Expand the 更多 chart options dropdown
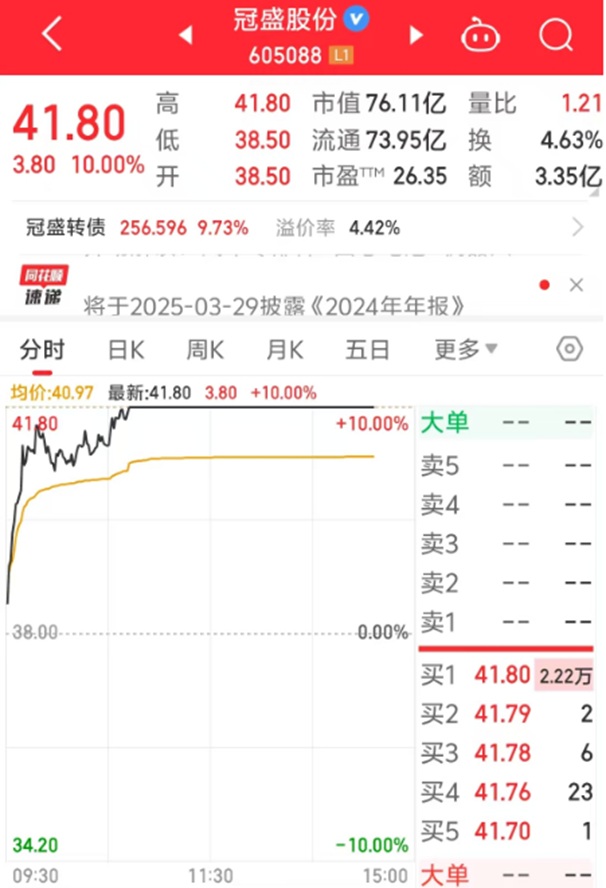Image resolution: width=606 pixels, height=888 pixels. tap(466, 349)
